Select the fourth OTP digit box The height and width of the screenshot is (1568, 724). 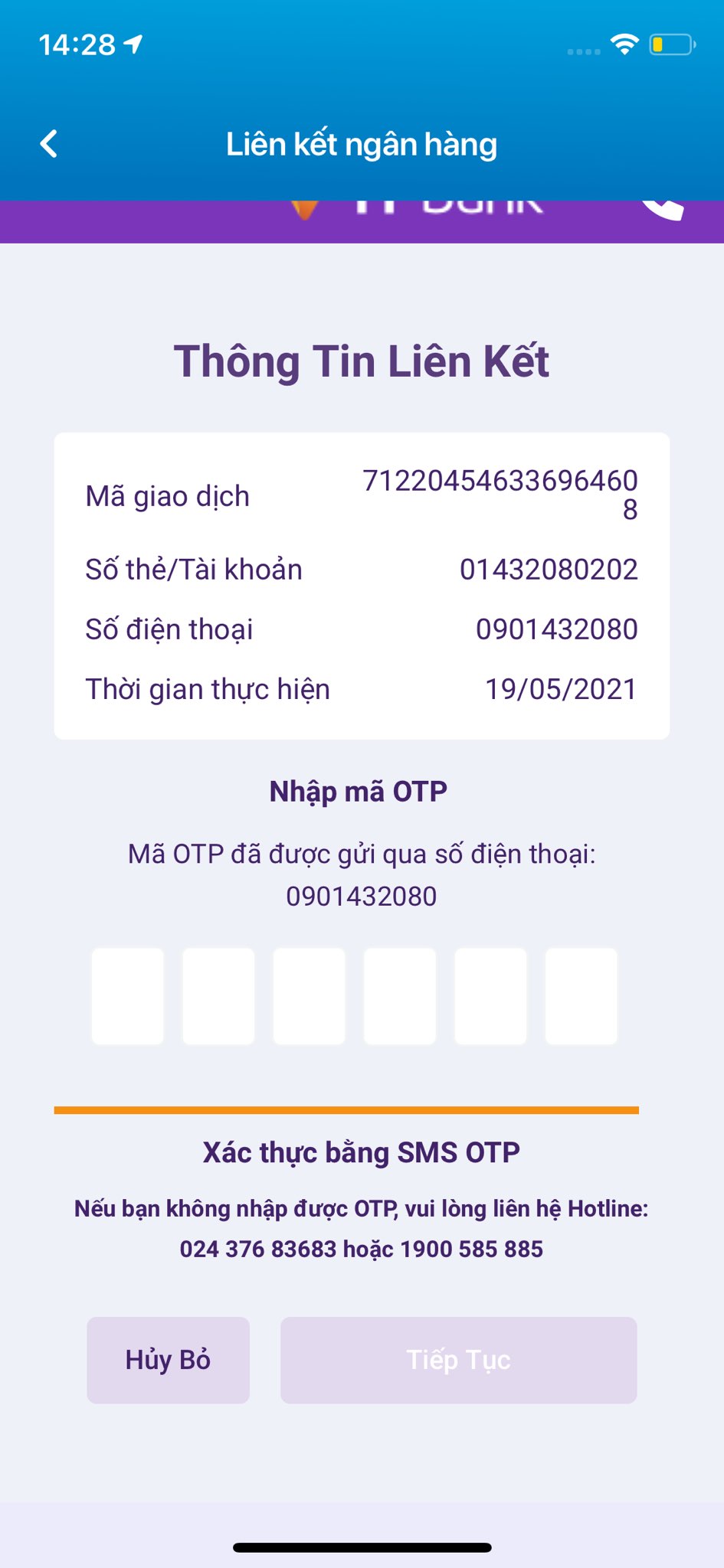(x=400, y=996)
